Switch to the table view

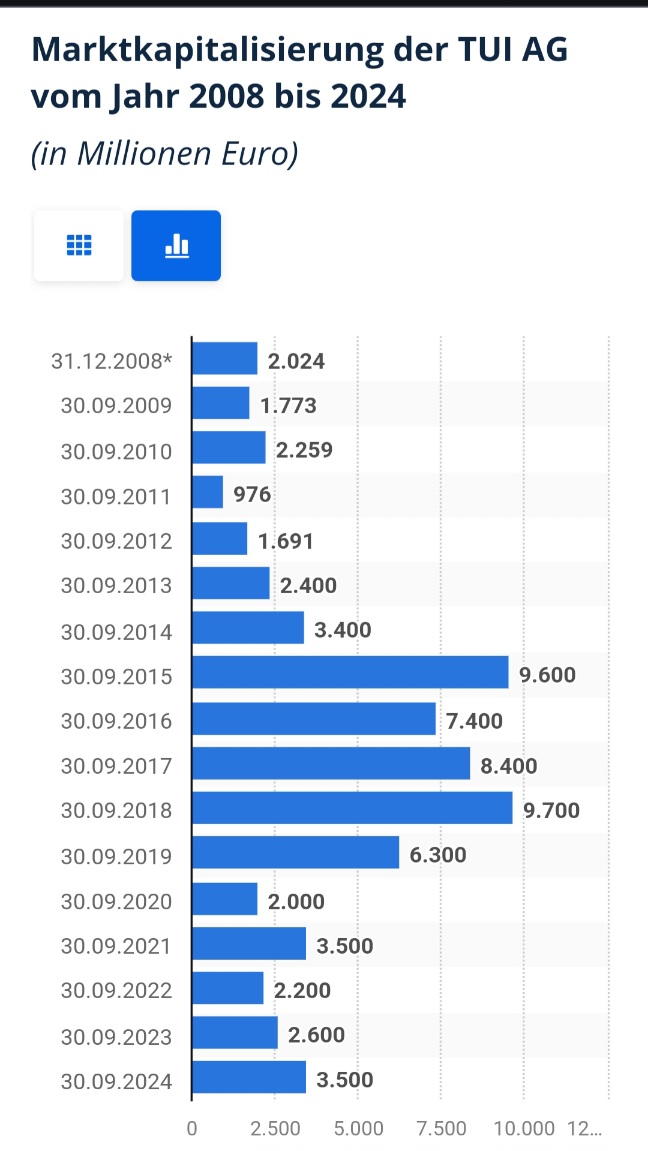pos(79,245)
